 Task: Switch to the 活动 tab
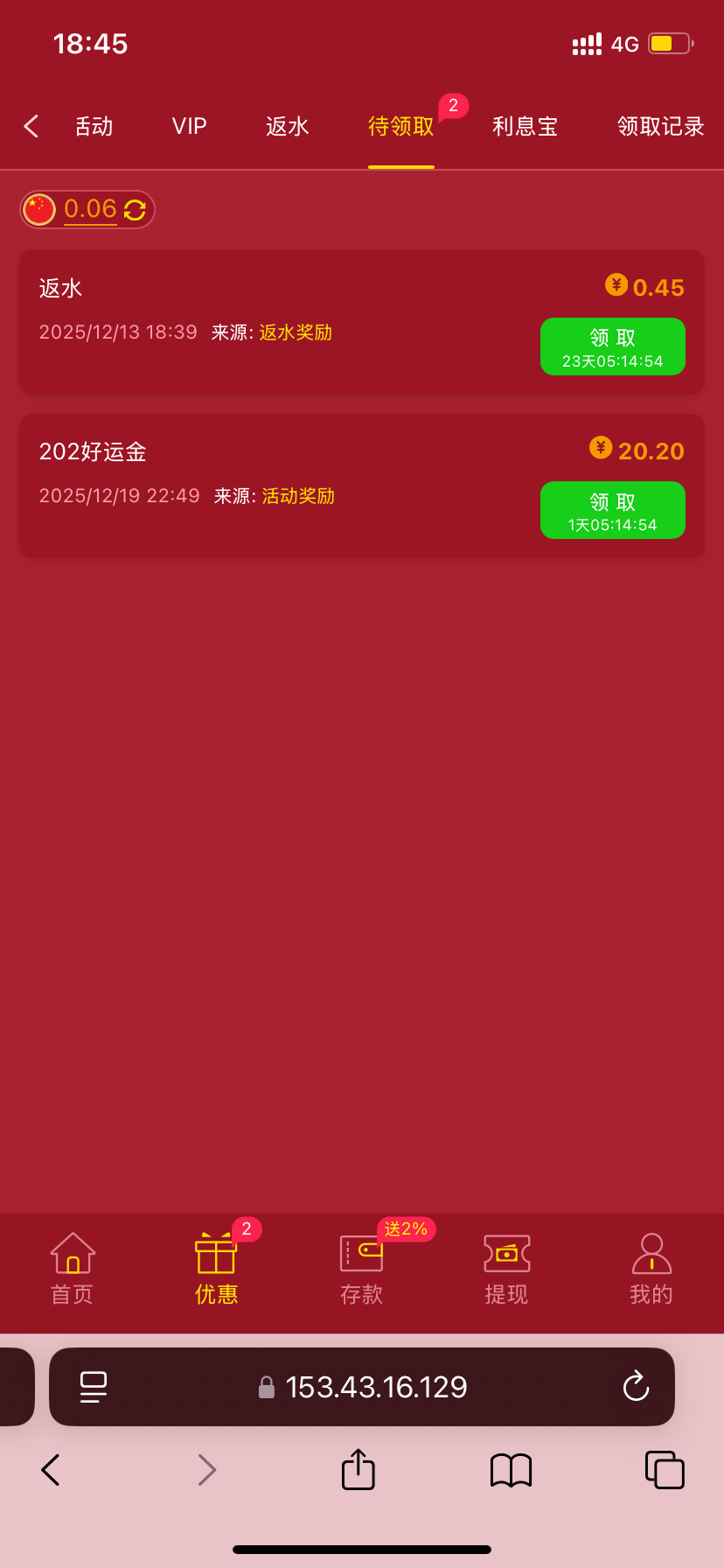94,127
